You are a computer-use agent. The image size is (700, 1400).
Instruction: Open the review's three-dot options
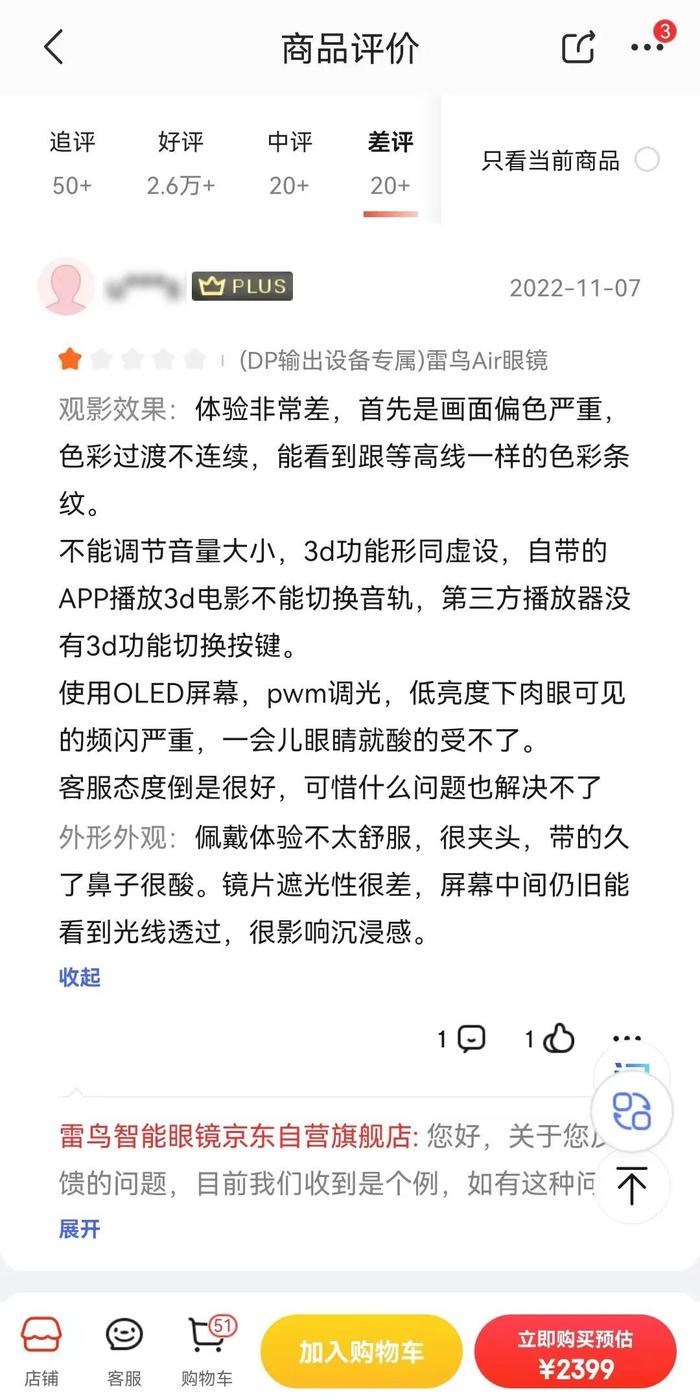click(x=626, y=1038)
